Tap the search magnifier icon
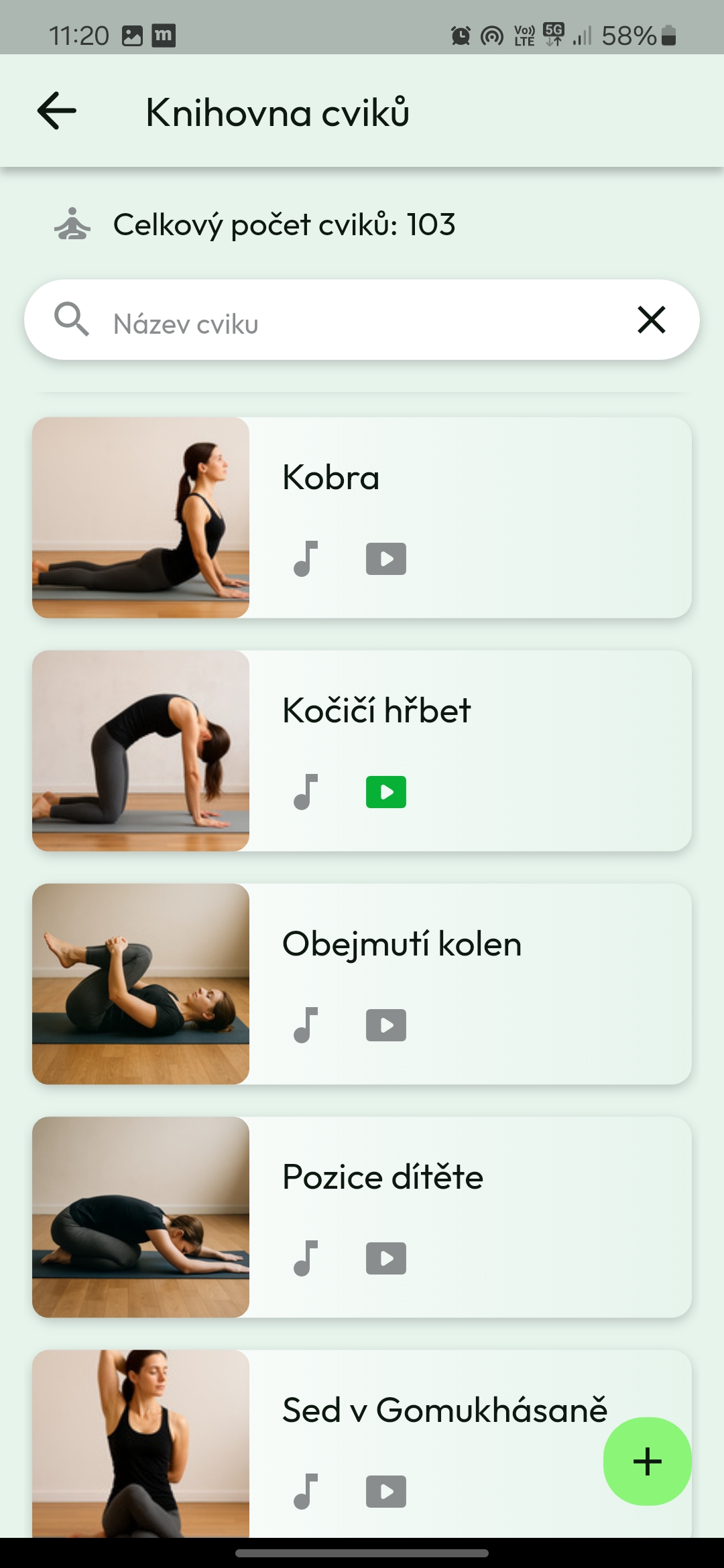This screenshot has width=724, height=1568. pos(72,320)
